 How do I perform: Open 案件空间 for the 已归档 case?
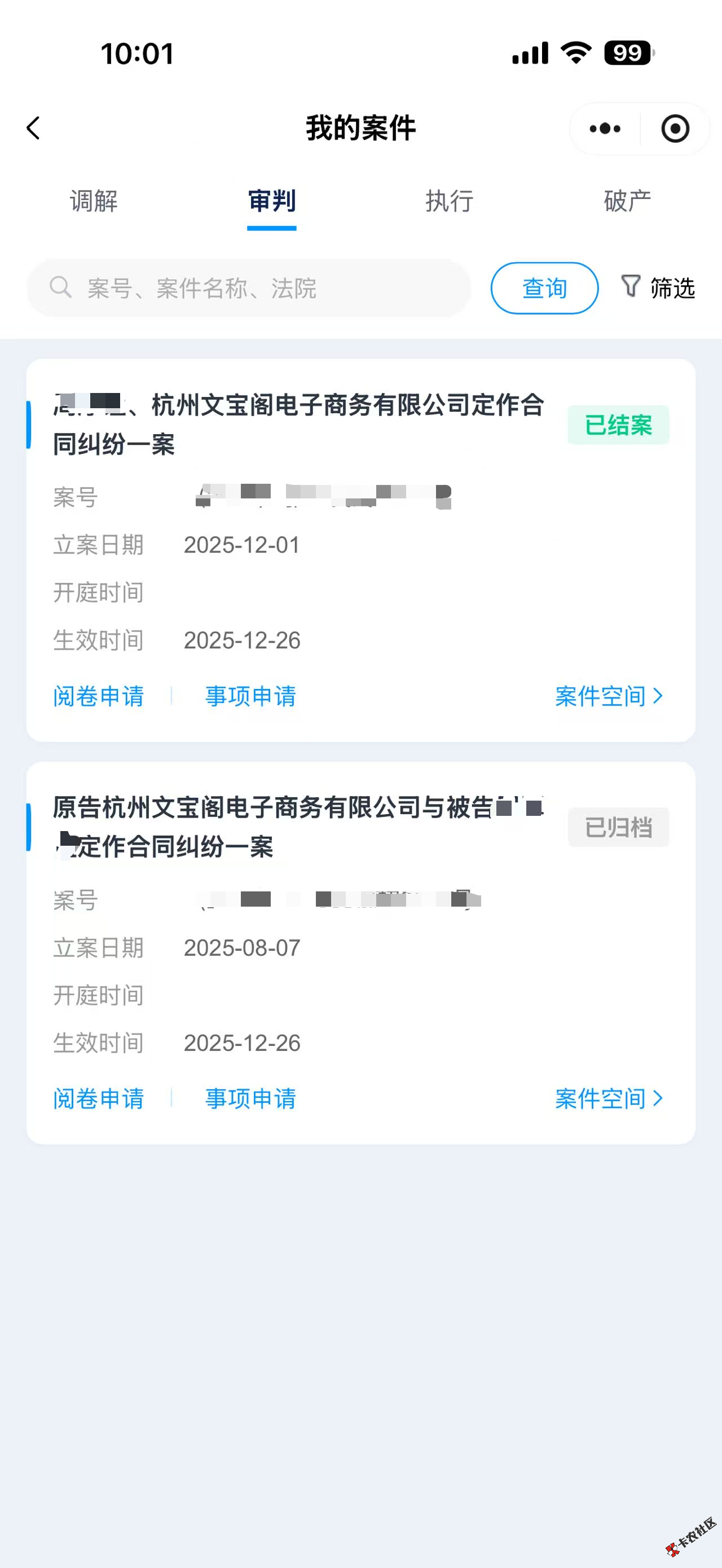pos(608,1099)
